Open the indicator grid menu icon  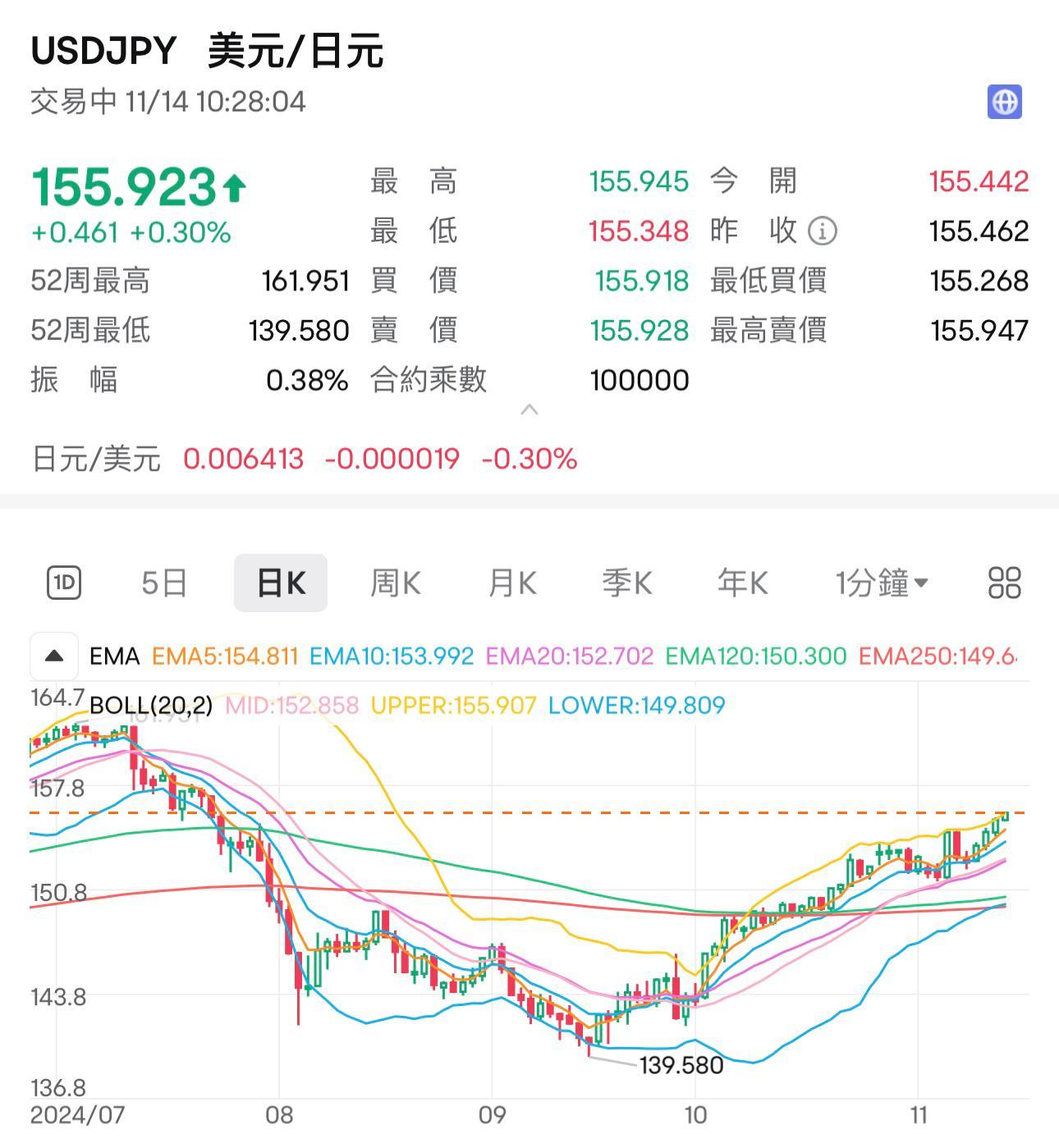pos(1003,583)
